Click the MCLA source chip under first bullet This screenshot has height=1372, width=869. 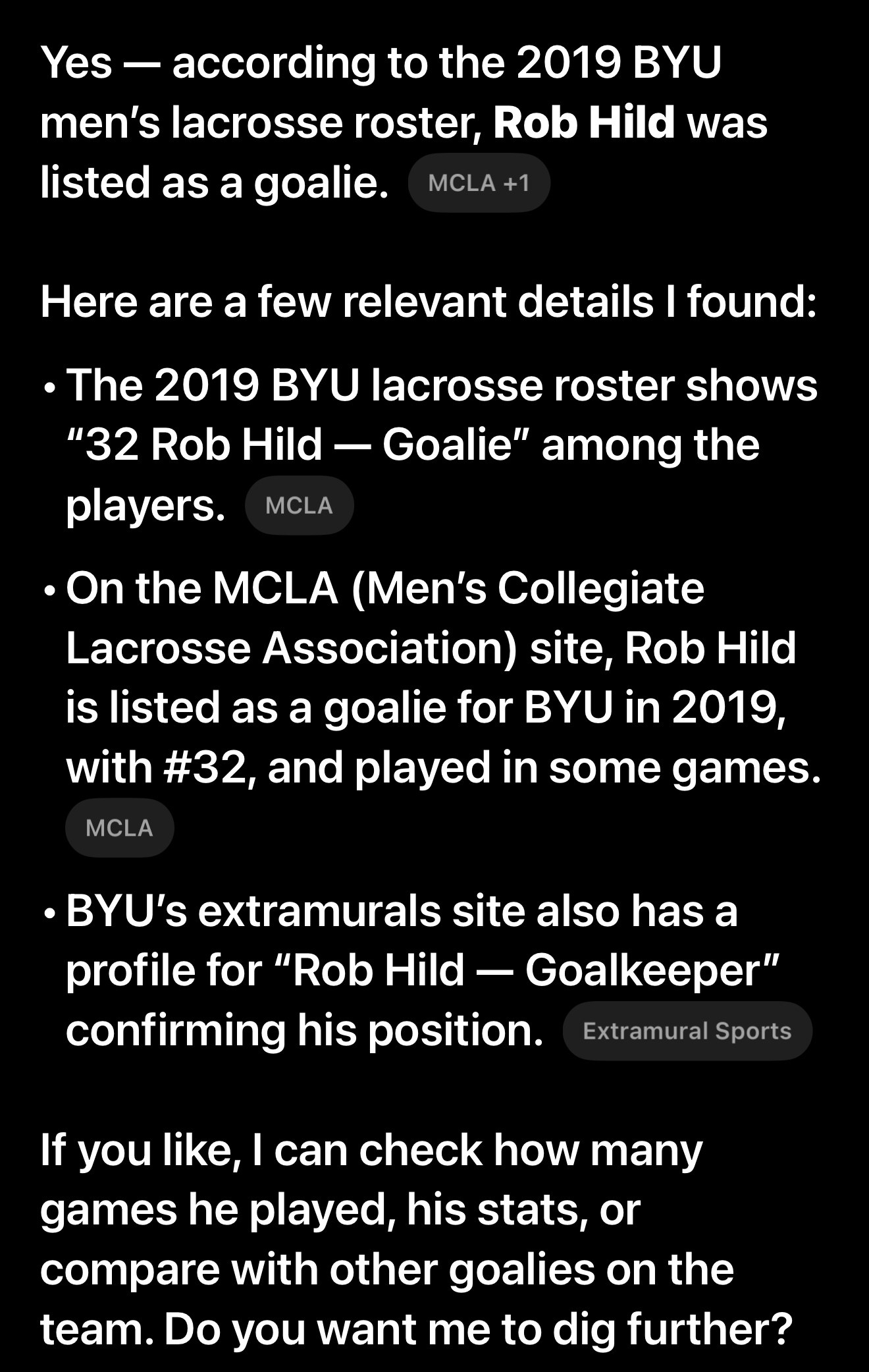(x=300, y=505)
